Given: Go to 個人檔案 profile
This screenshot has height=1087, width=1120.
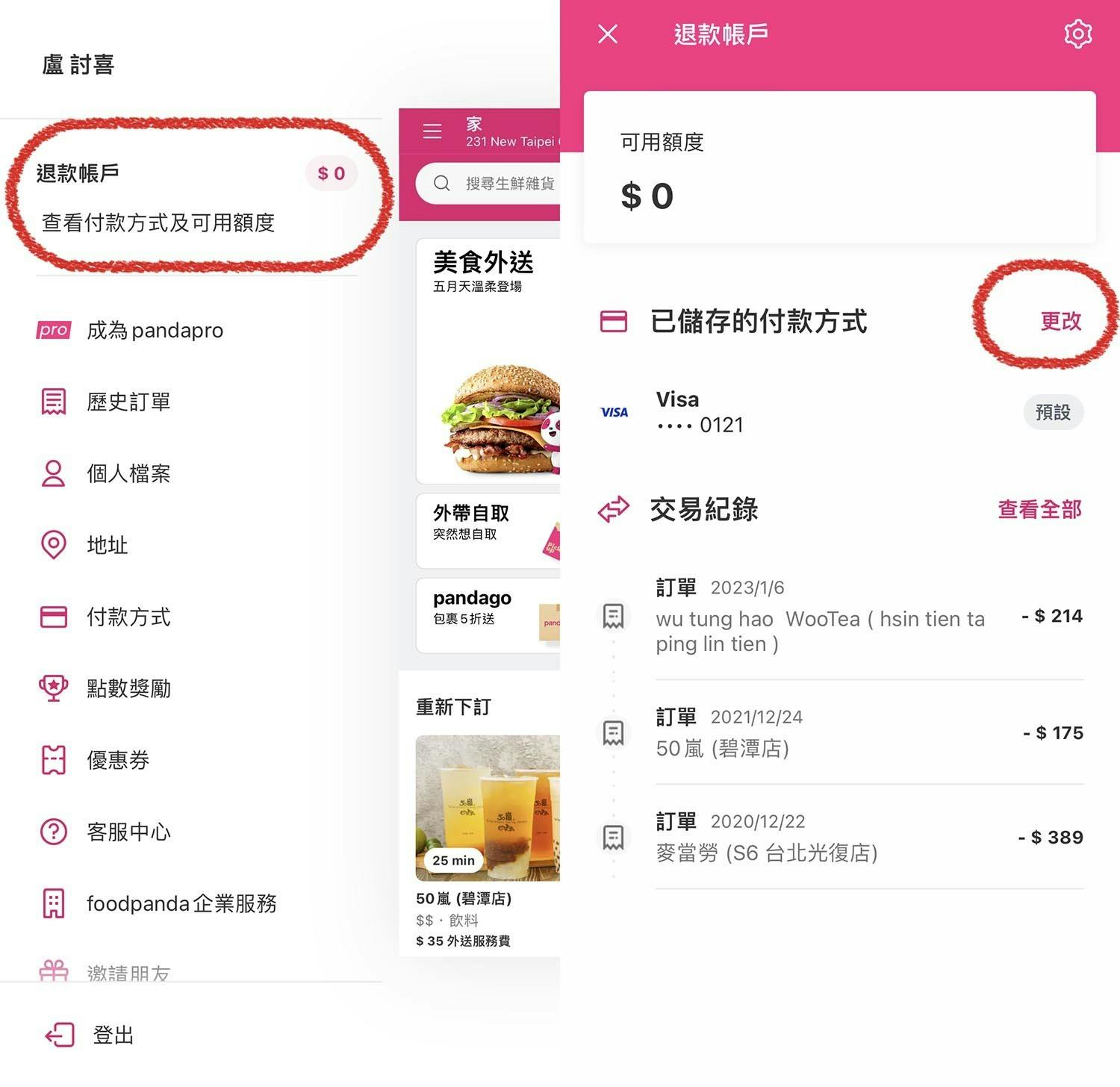Looking at the screenshot, I should (x=128, y=473).
